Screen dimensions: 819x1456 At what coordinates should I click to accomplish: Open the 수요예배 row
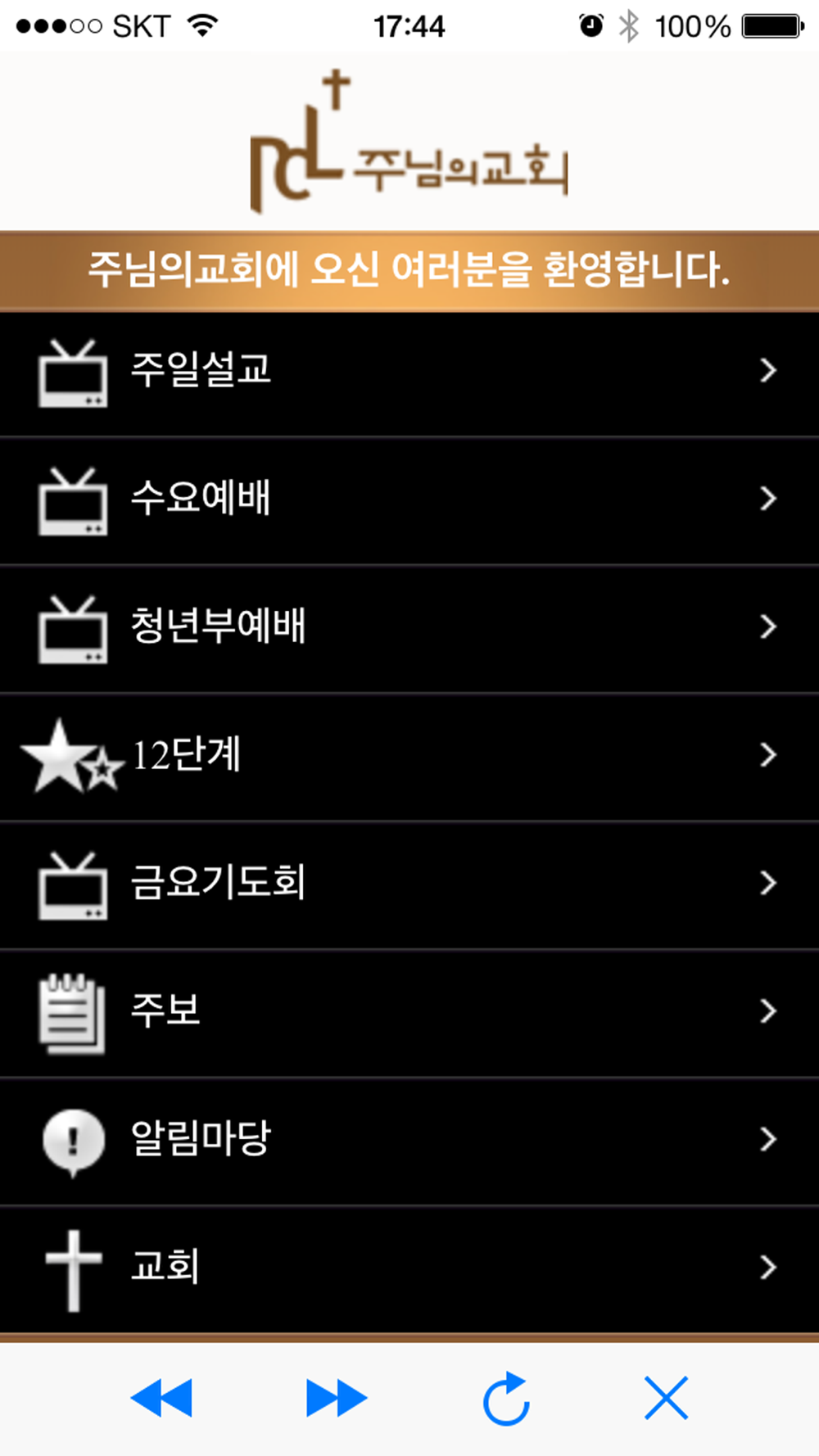coord(409,500)
